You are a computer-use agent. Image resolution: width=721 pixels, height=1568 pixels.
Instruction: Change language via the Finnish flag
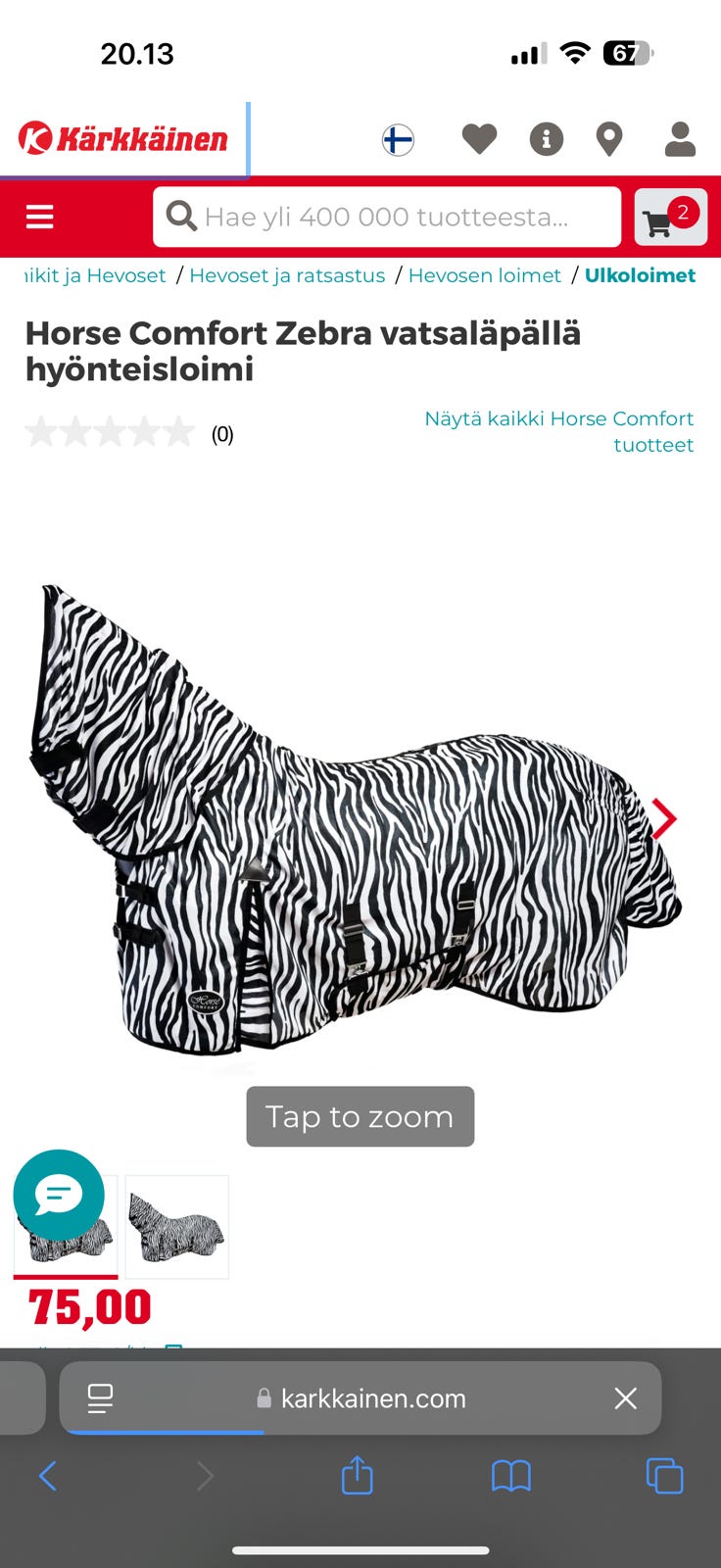point(398,140)
